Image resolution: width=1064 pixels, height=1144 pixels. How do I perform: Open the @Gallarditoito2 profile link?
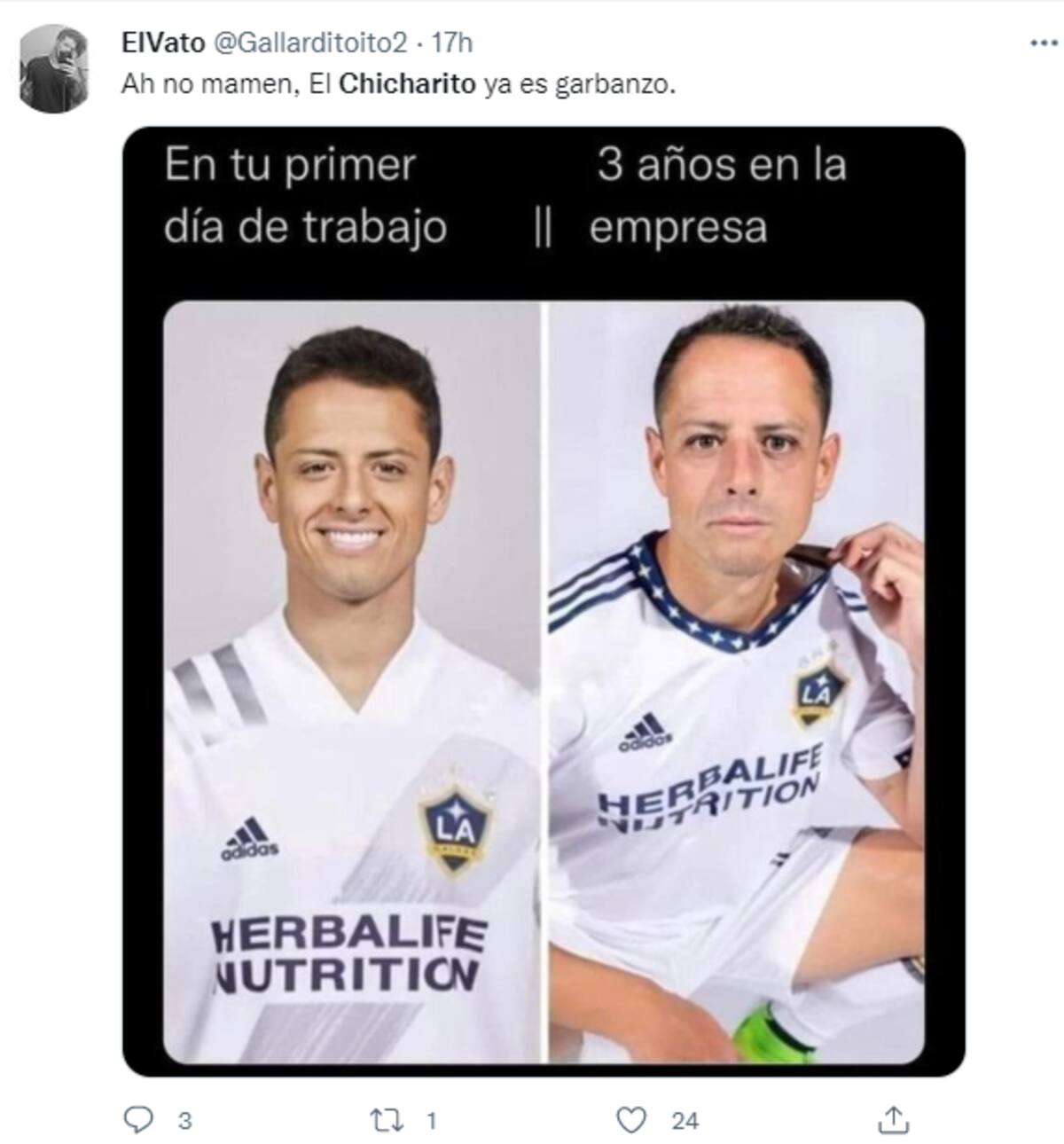click(310, 43)
